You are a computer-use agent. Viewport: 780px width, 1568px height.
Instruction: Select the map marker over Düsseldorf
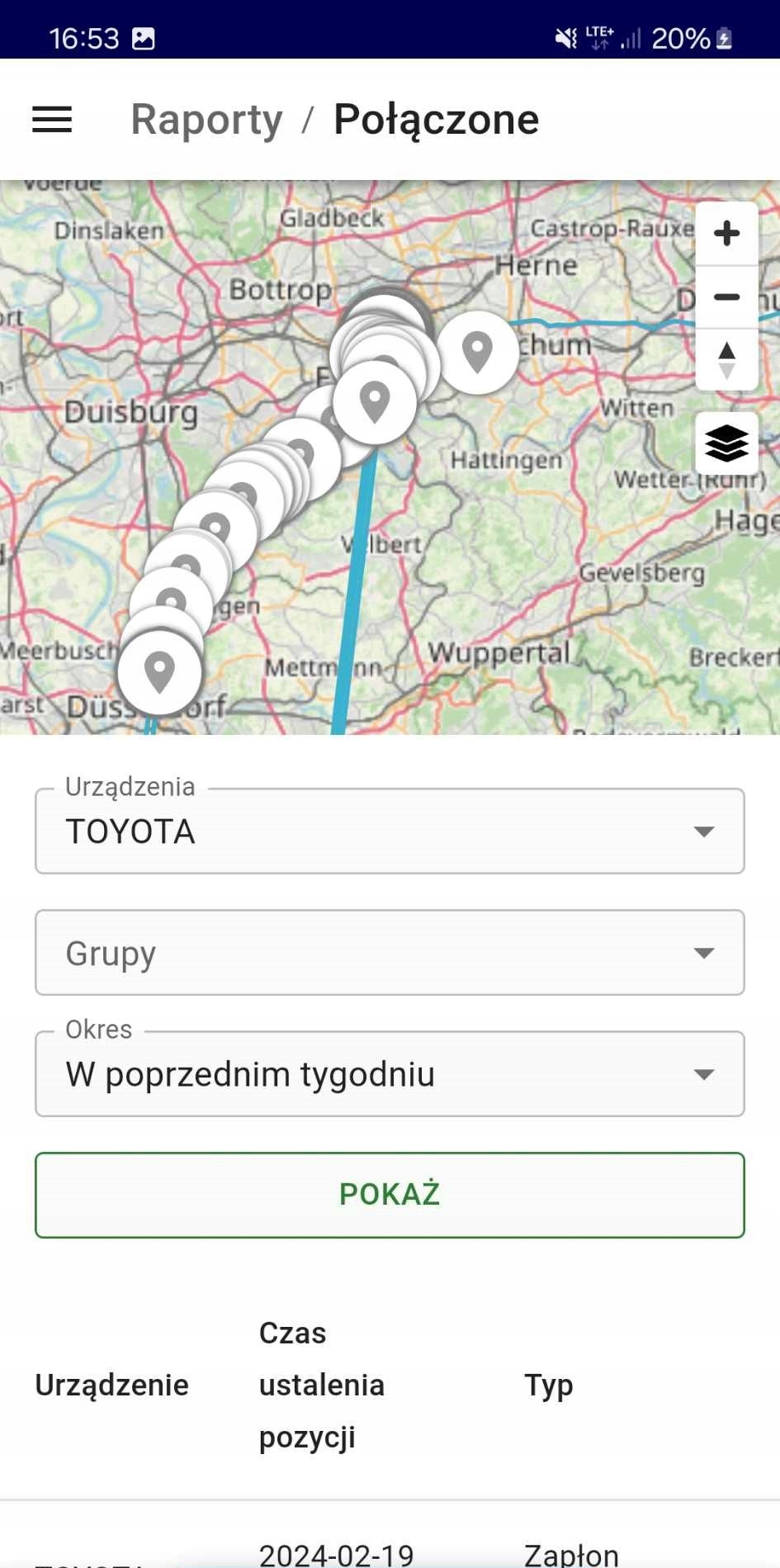159,671
